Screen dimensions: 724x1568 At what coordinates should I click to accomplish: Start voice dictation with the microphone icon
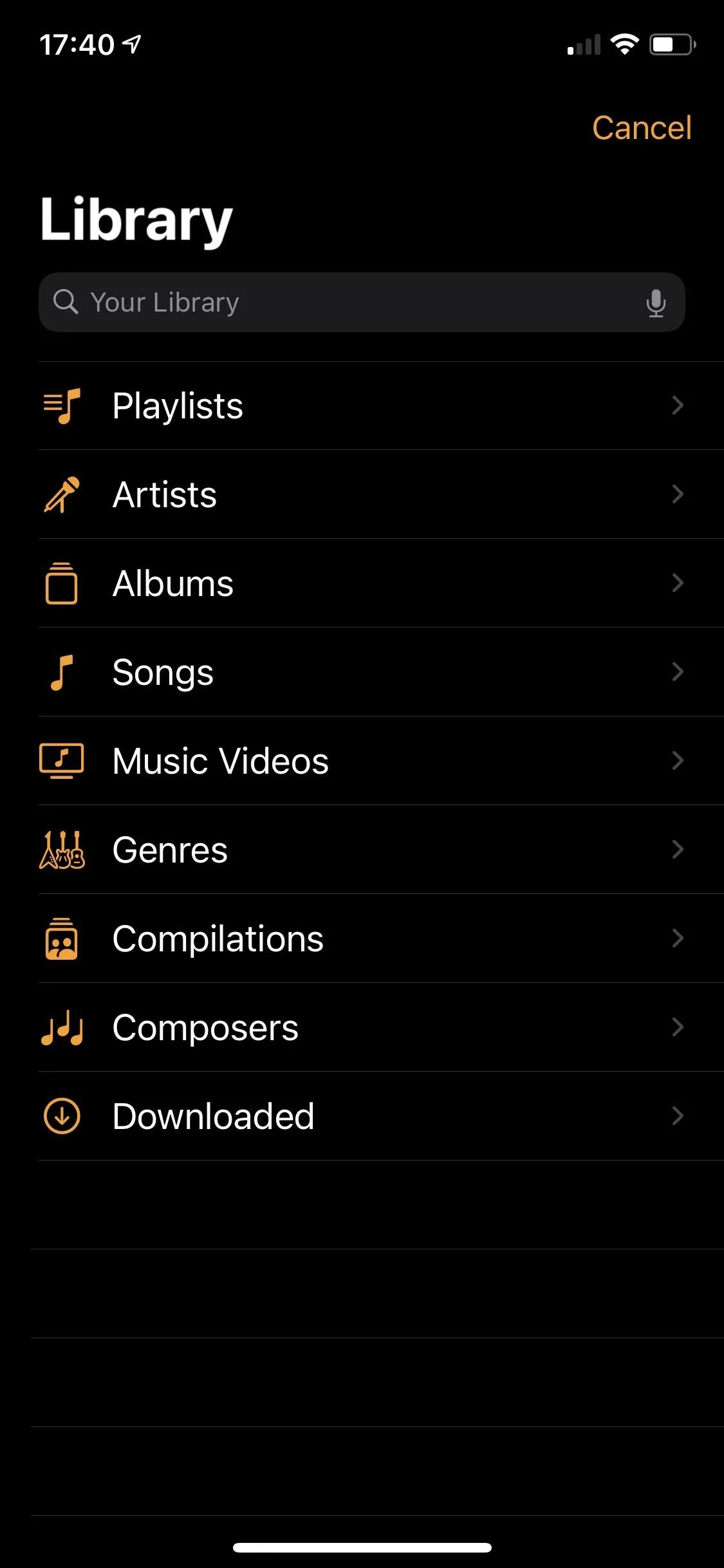[x=655, y=303]
